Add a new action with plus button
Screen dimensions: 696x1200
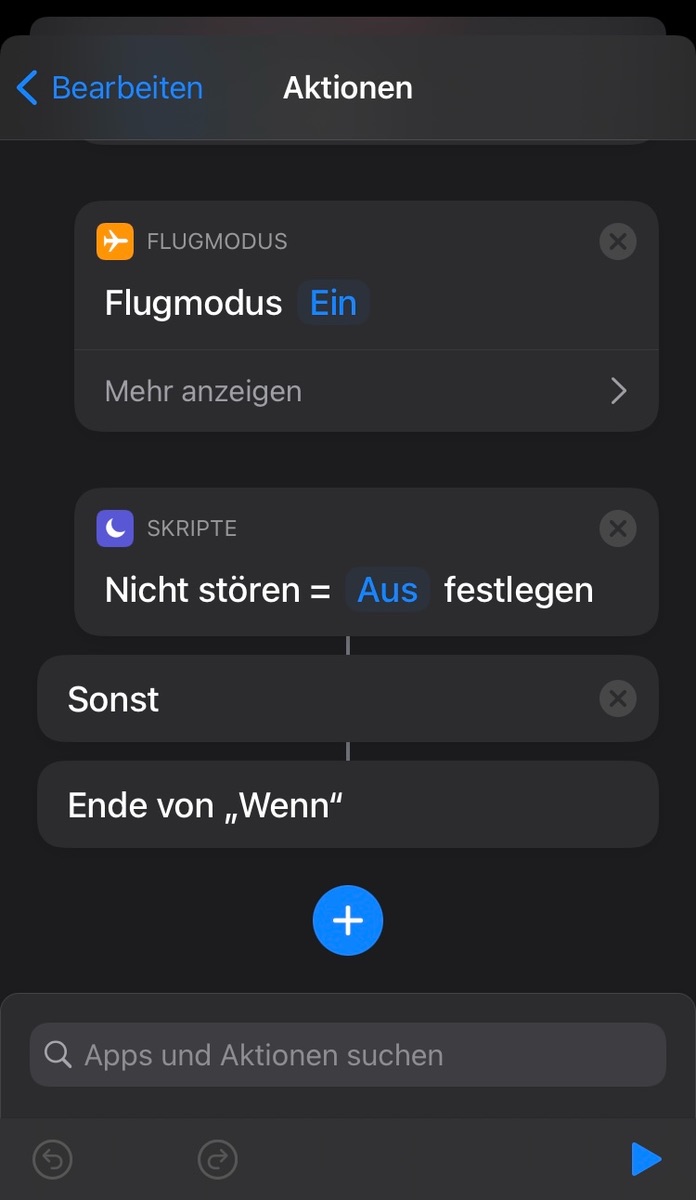(348, 921)
